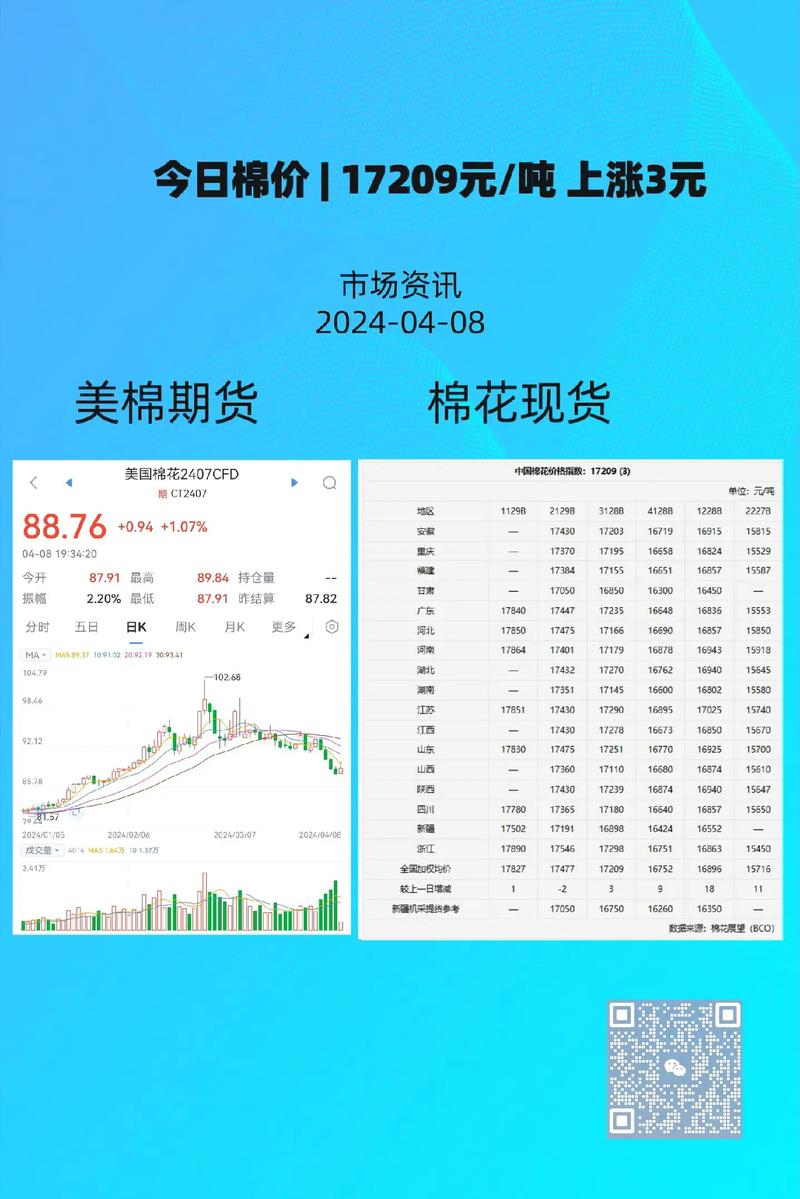The image size is (800, 1199).
Task: Click the 日K daily candlestick tab
Action: click(x=137, y=626)
